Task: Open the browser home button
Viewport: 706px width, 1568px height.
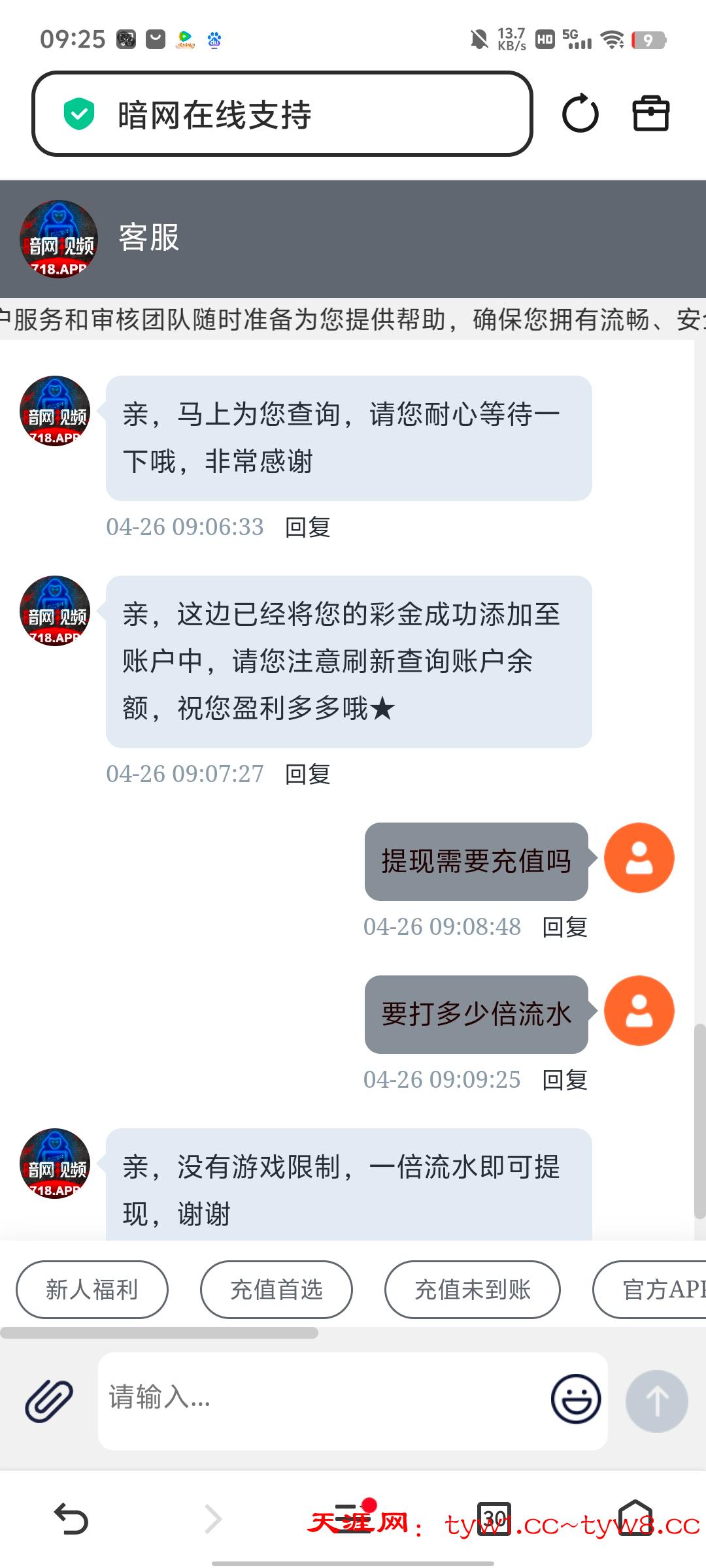Action: (636, 1518)
